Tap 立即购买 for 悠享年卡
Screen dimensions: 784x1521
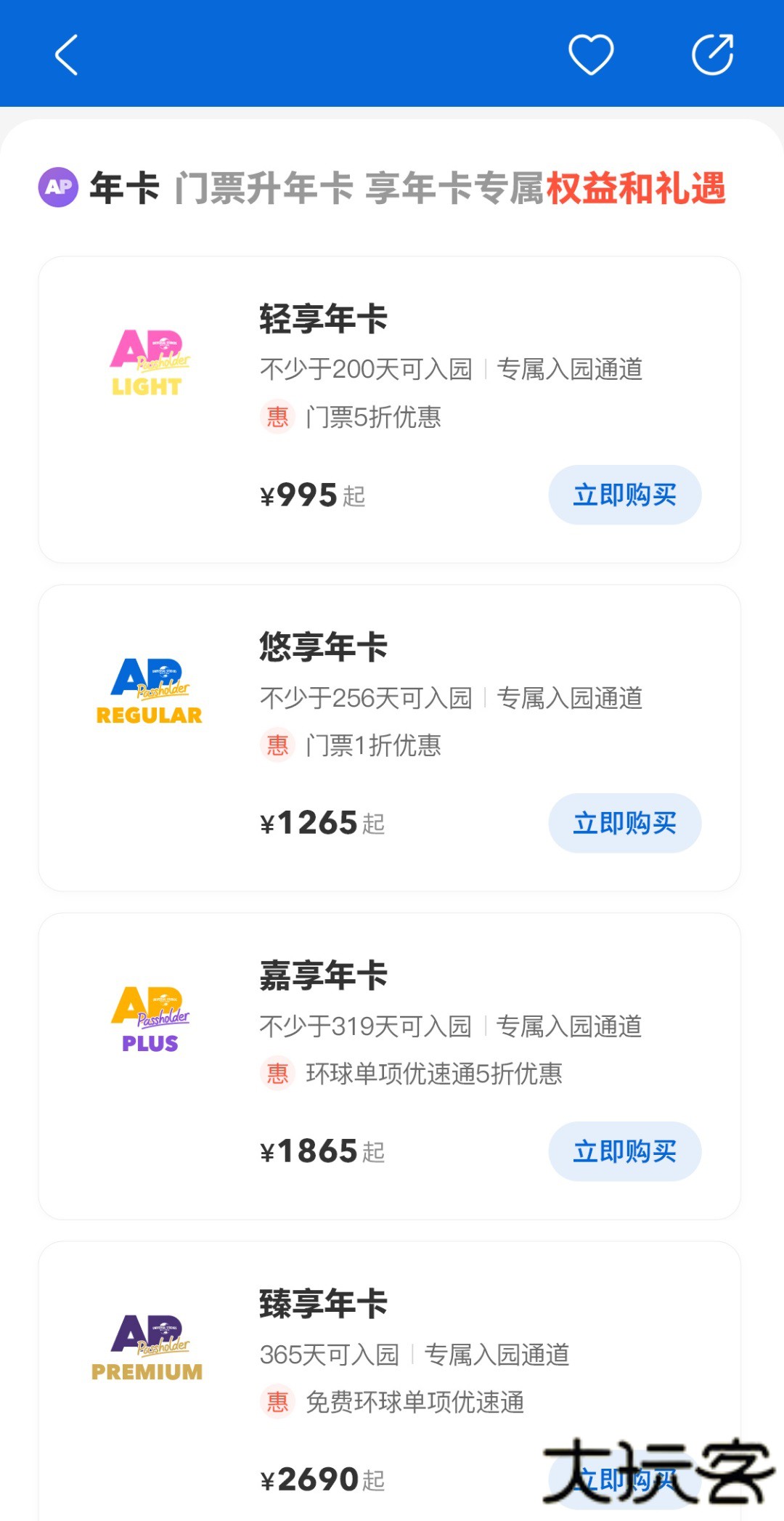[x=625, y=822]
